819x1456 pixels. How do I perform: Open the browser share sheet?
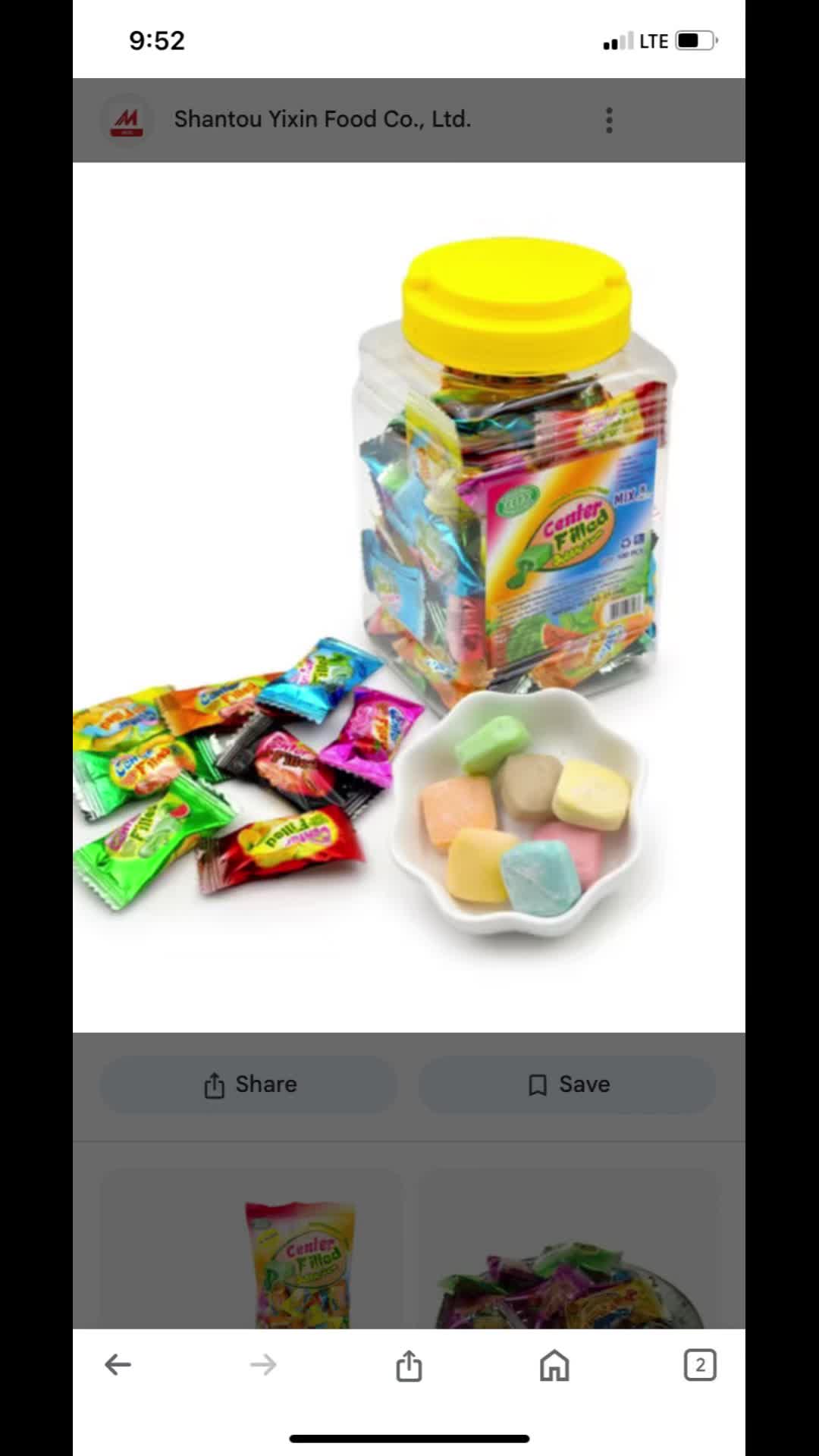[409, 1365]
